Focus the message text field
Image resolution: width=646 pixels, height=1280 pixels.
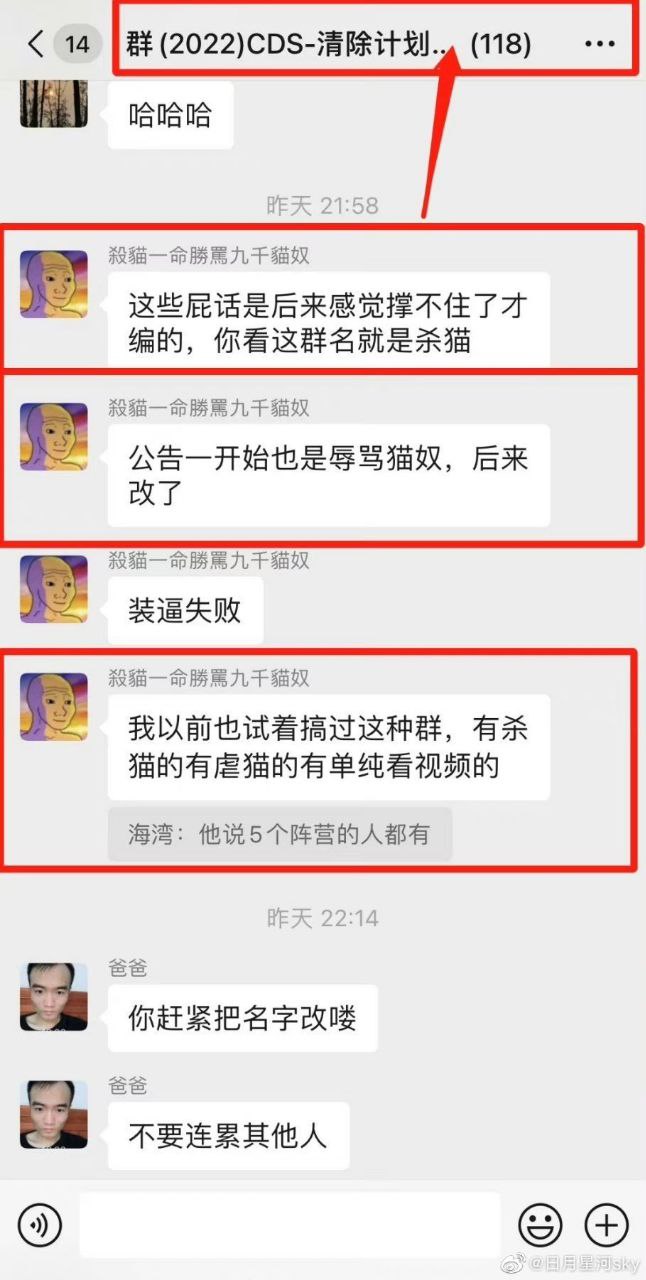289,1225
